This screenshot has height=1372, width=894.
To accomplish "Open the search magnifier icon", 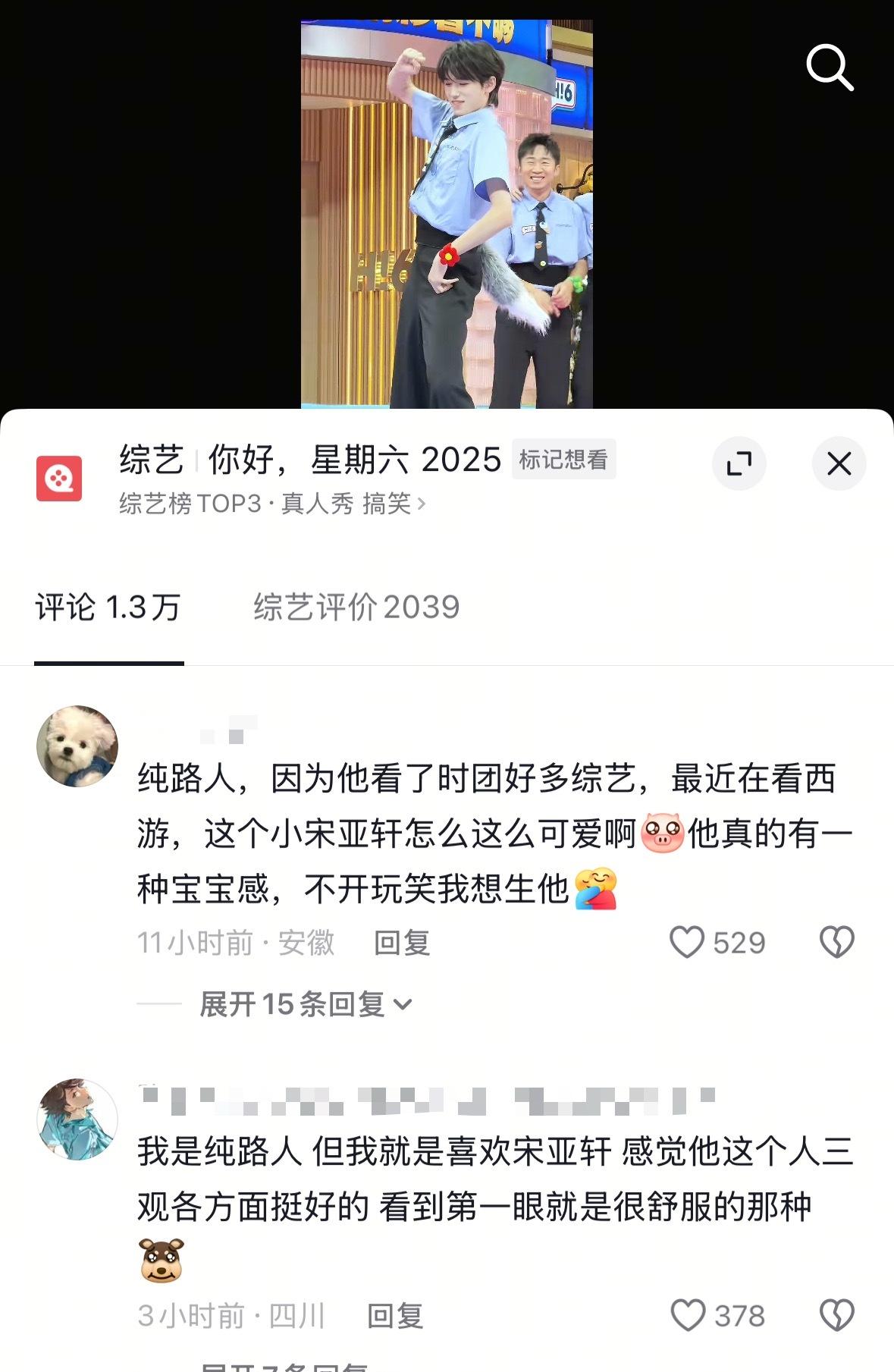I will pos(830,68).
